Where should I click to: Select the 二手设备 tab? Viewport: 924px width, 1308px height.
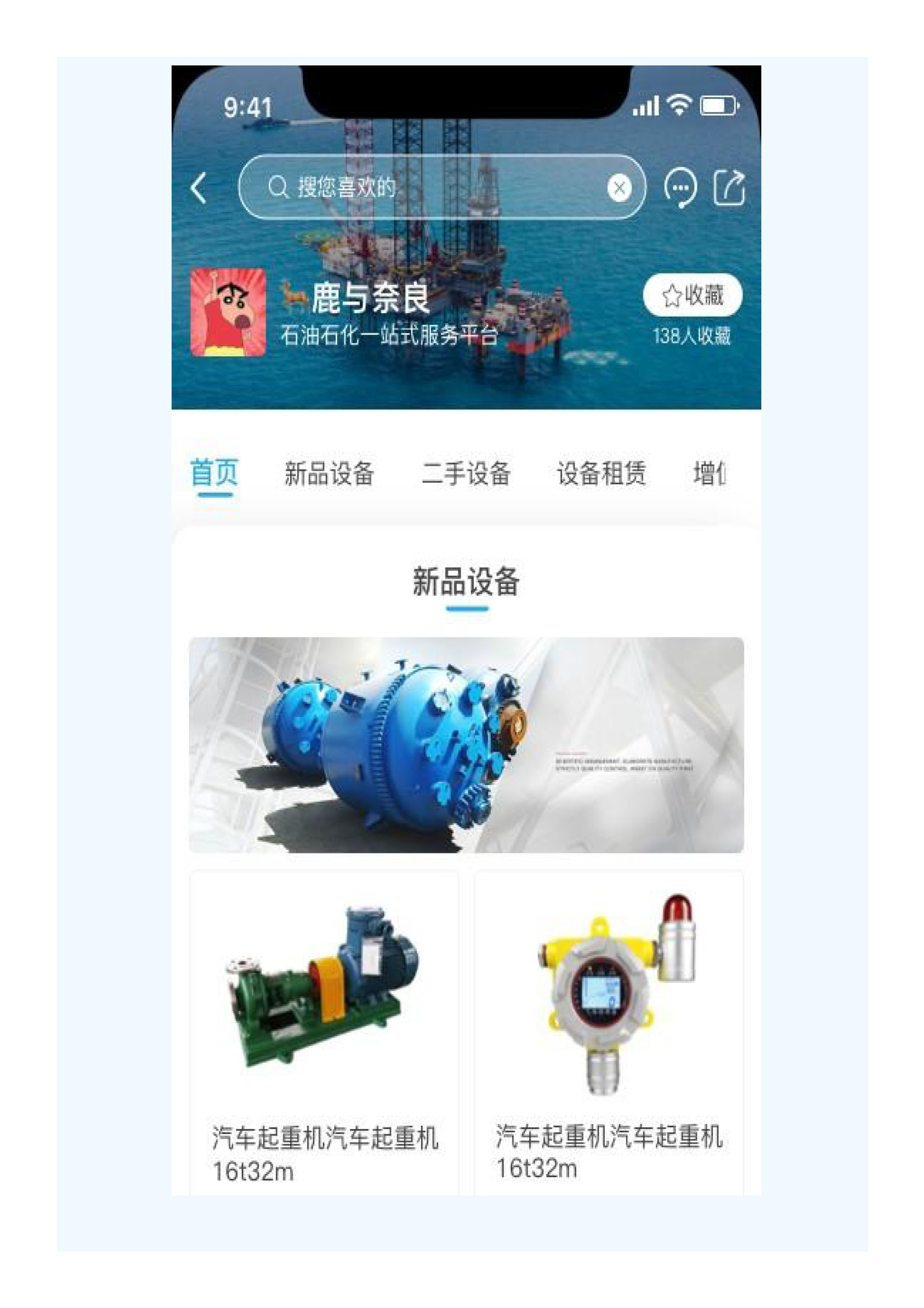click(466, 474)
